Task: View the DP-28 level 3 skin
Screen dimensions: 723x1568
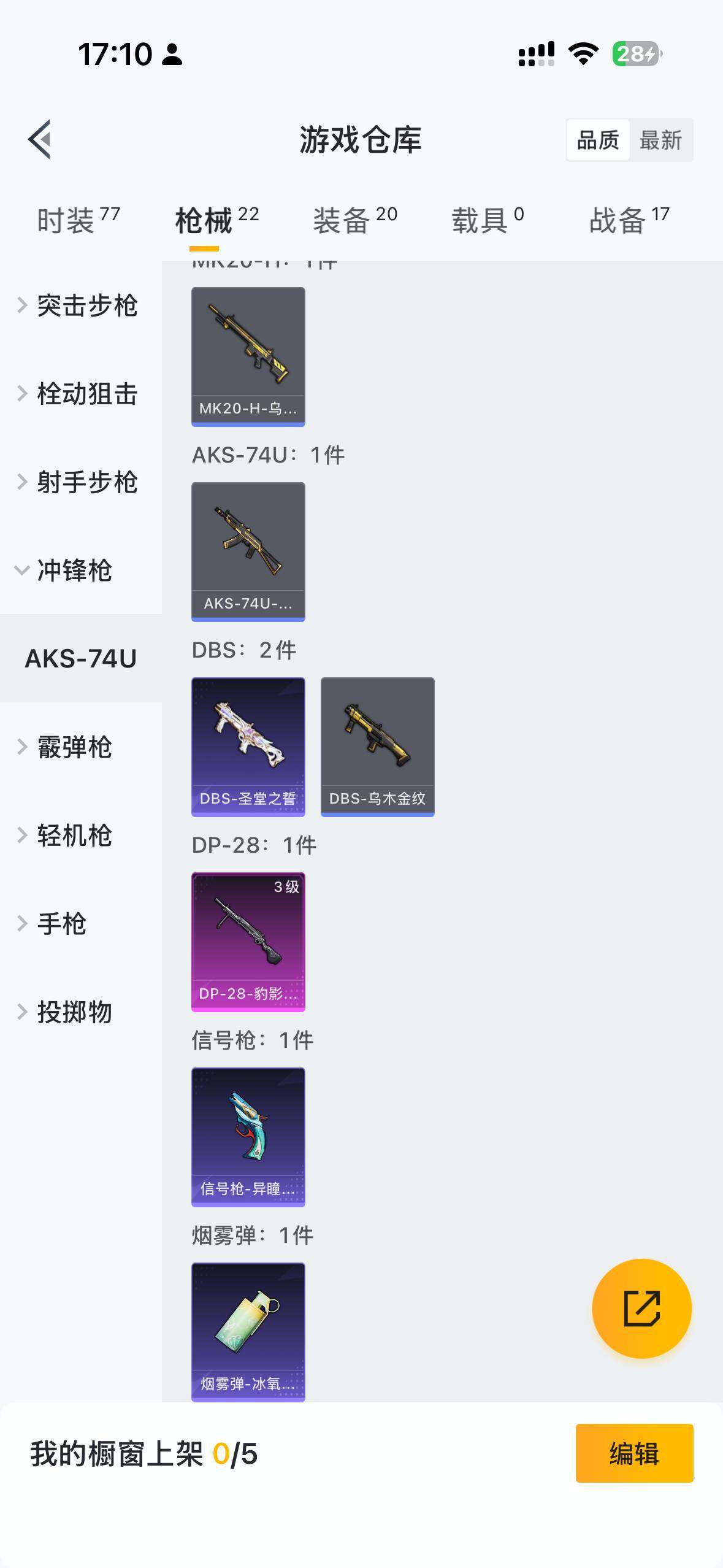Action: (x=248, y=942)
